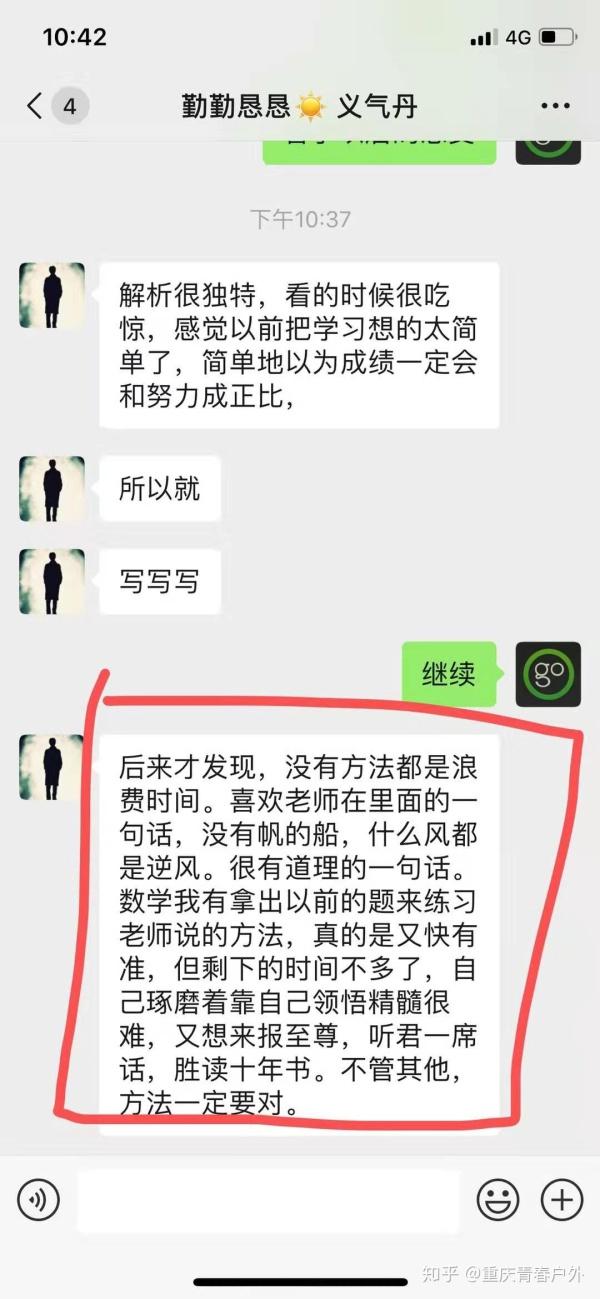Focus the message text field

coord(268,1199)
